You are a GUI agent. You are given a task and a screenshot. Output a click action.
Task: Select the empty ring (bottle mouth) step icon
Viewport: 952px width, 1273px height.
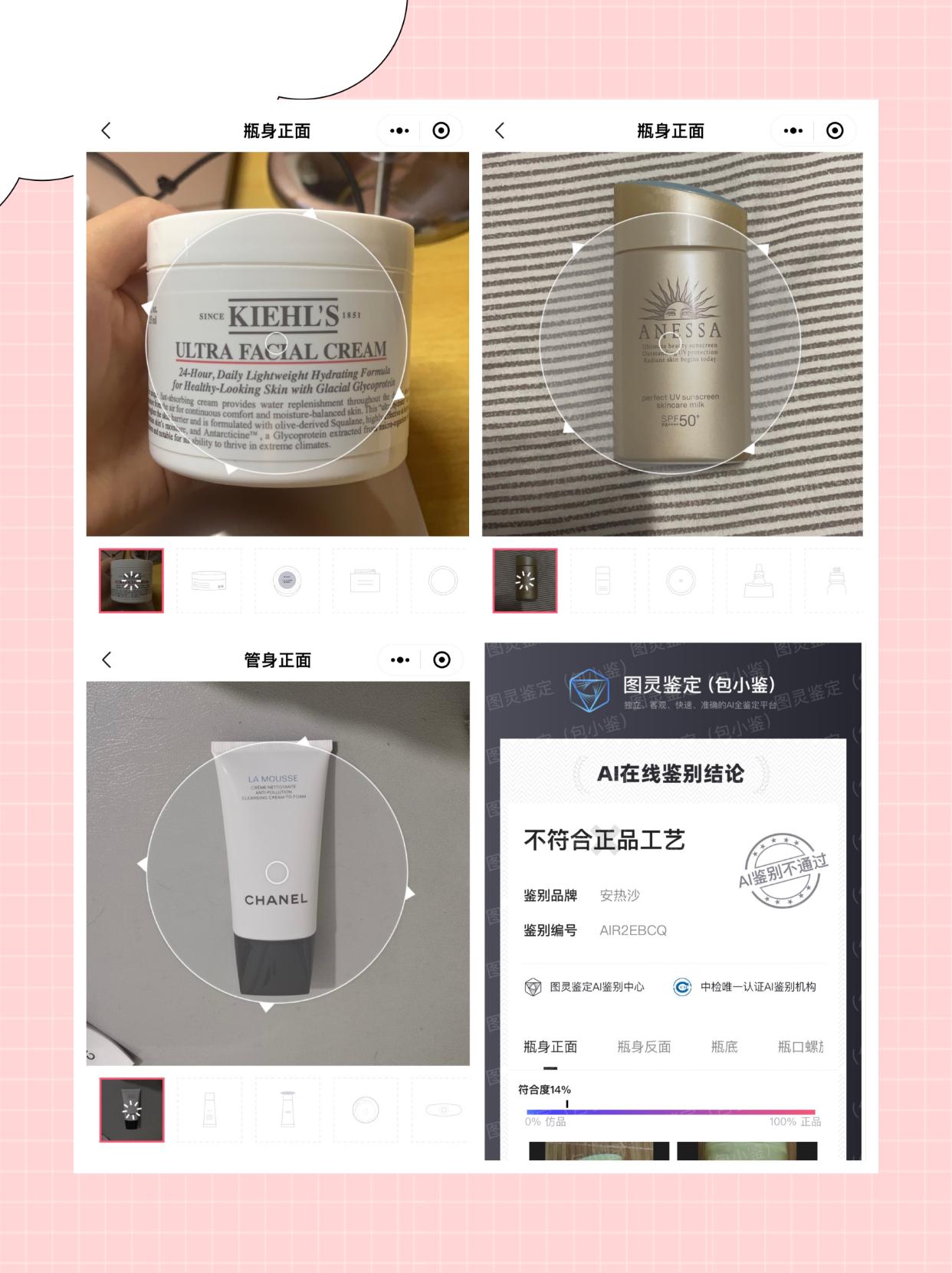pyautogui.click(x=442, y=581)
